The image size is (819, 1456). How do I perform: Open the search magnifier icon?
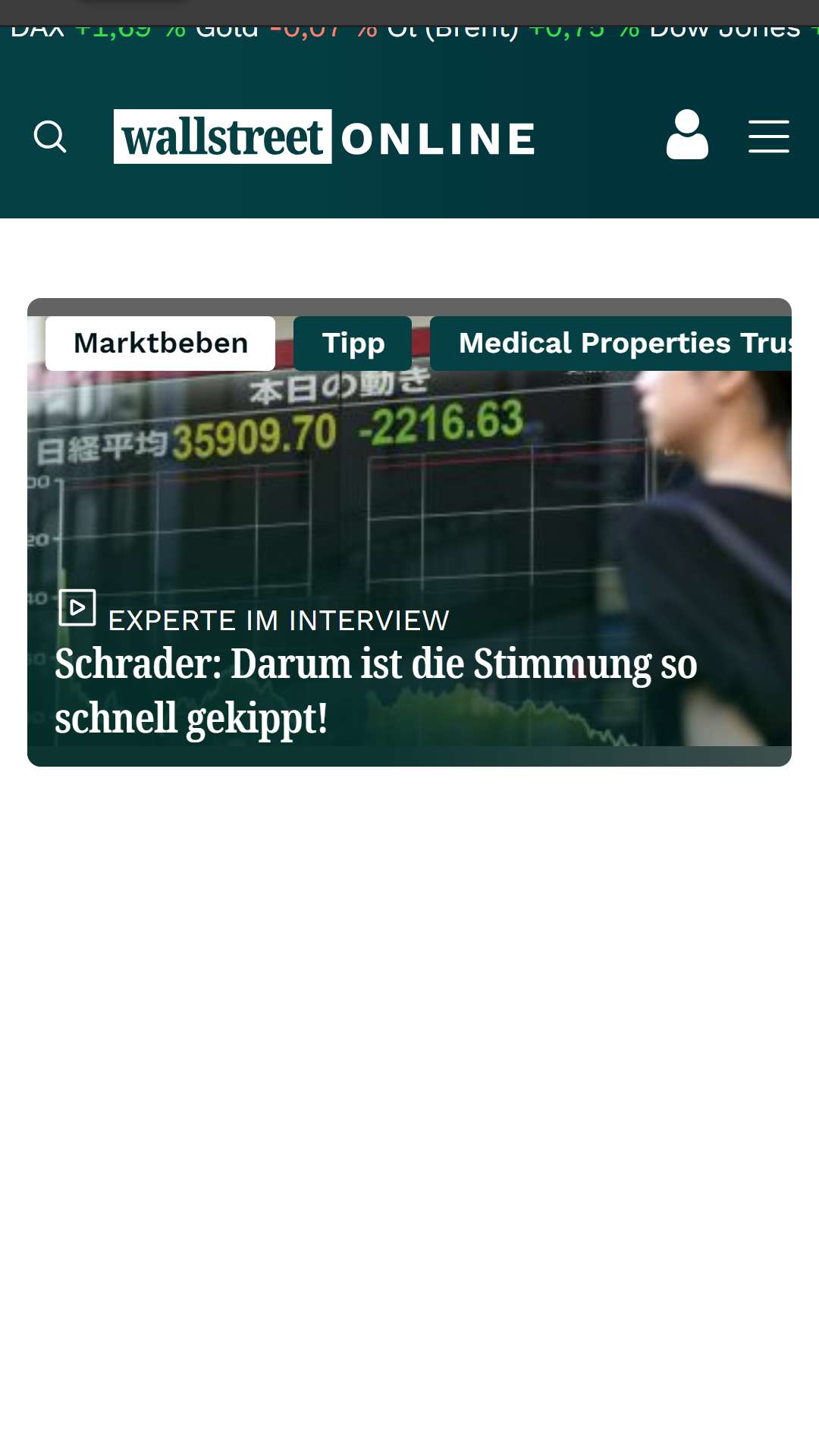(x=50, y=137)
